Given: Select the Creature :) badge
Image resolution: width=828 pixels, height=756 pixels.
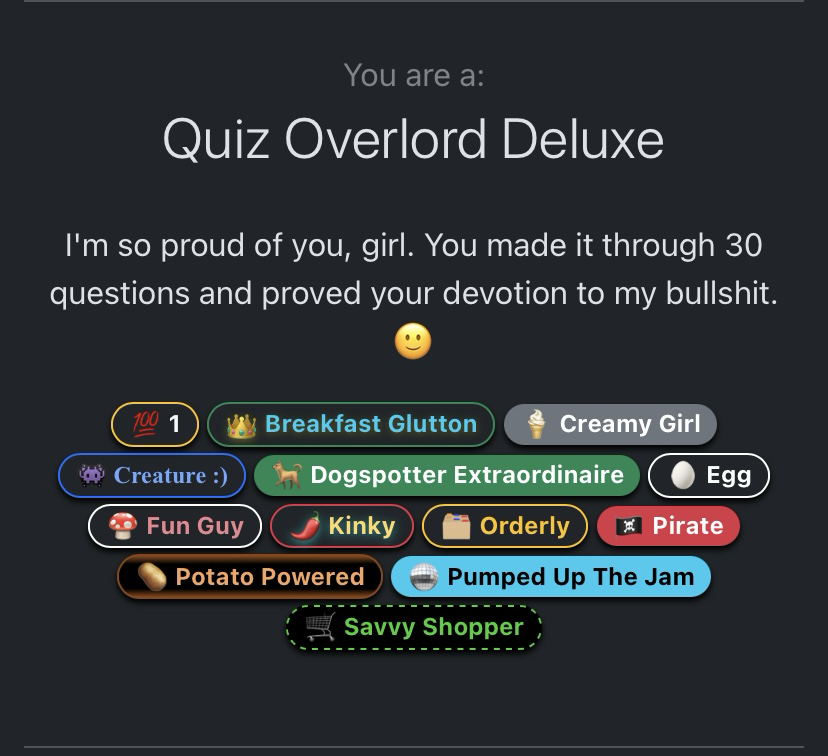Looking at the screenshot, I should click(152, 475).
